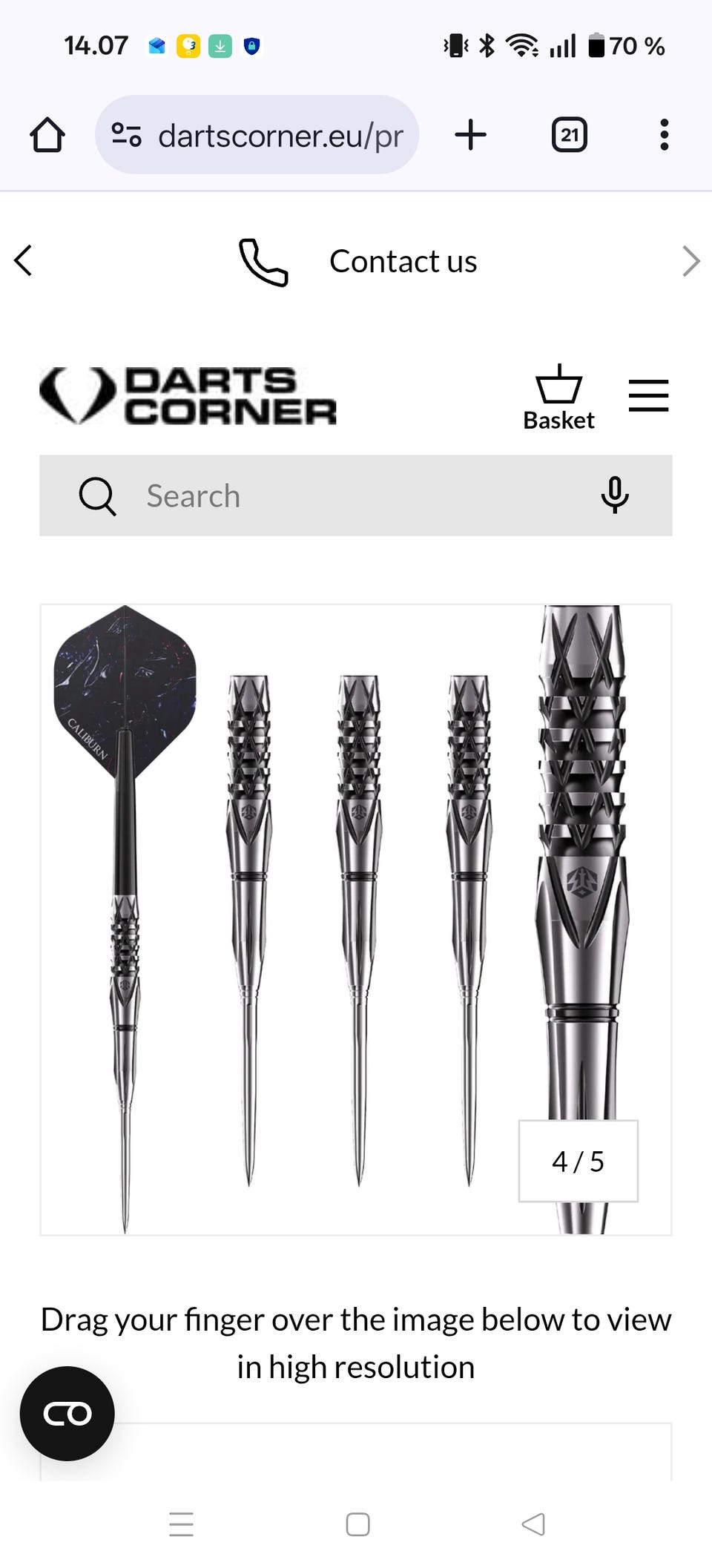This screenshot has width=712, height=1568.
Task: Open the shopping Basket
Action: coord(558,398)
